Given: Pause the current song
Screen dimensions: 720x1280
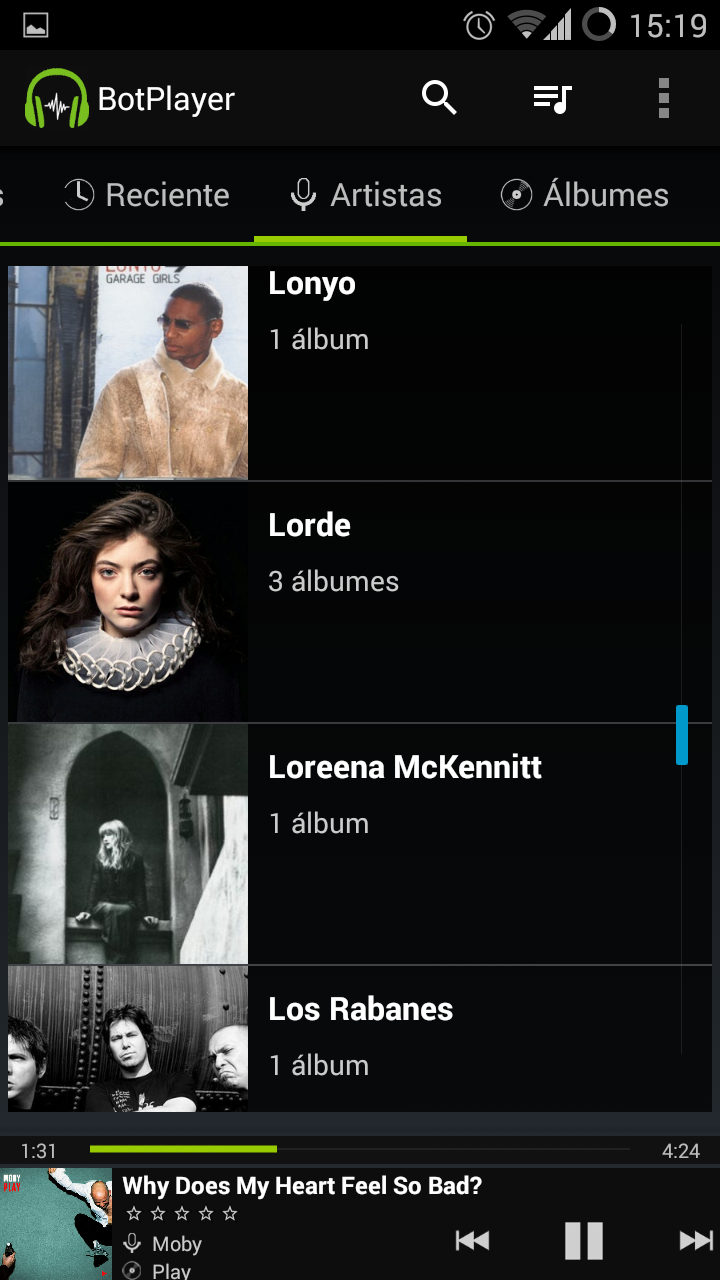Looking at the screenshot, I should (584, 1241).
